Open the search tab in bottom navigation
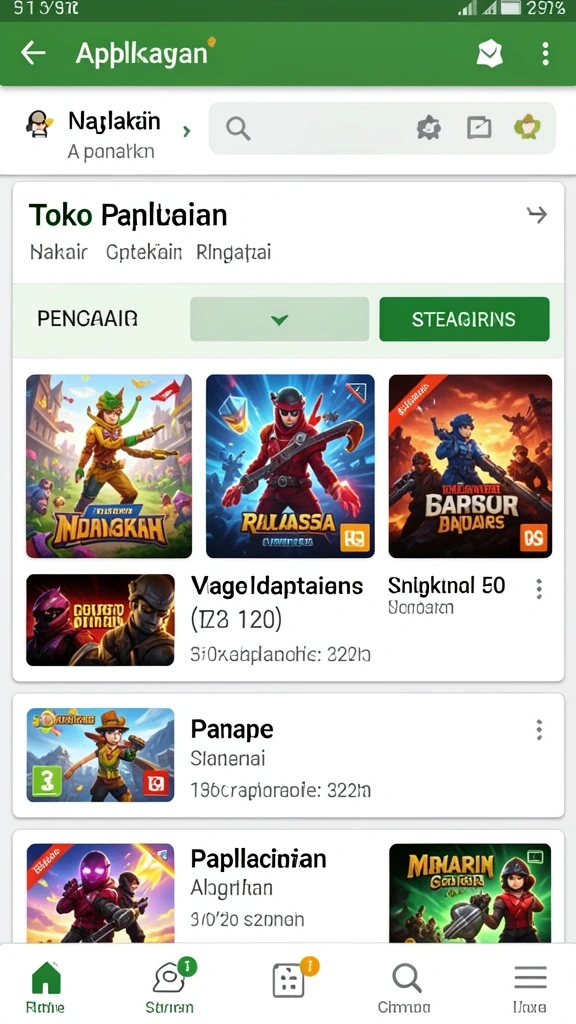Viewport: 576px width, 1024px height. tap(405, 987)
